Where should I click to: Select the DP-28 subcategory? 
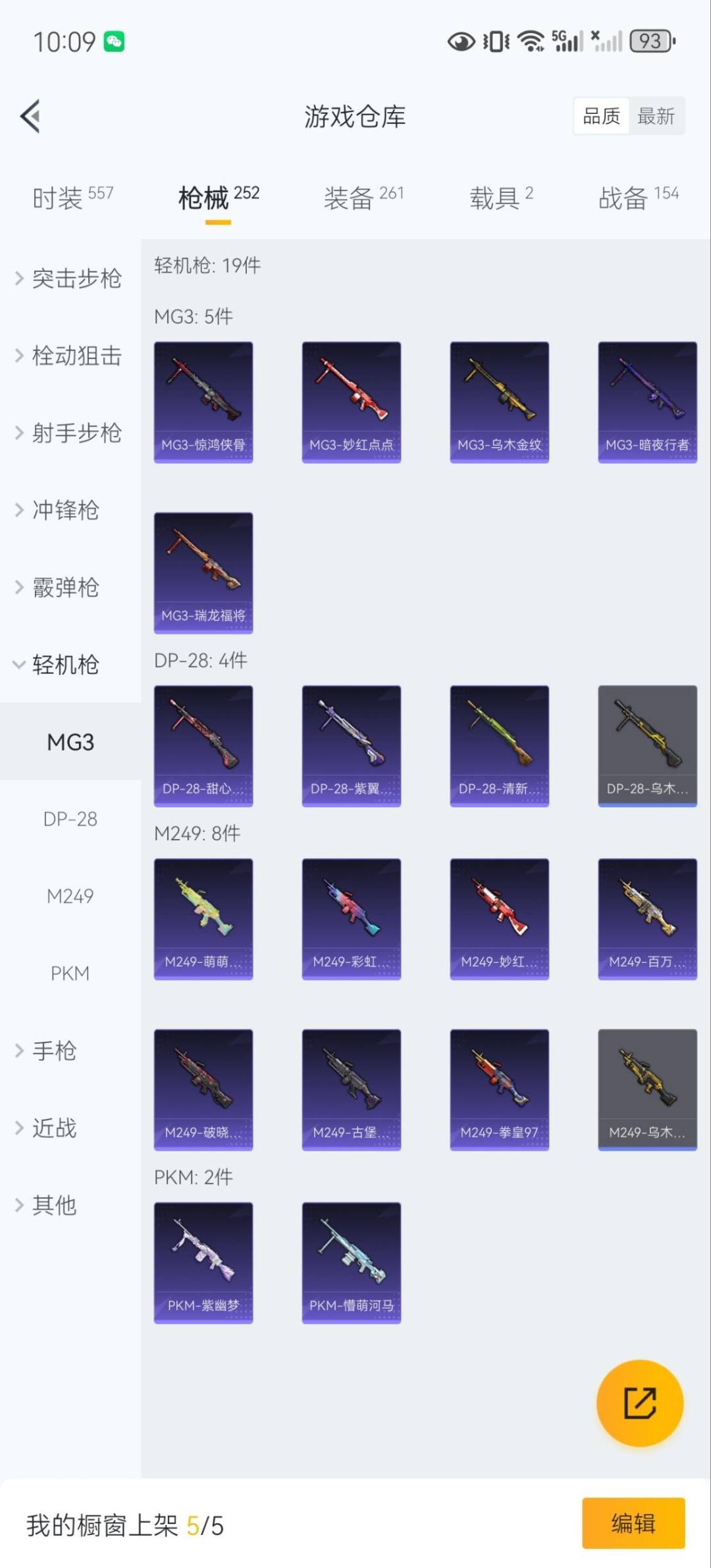point(70,819)
